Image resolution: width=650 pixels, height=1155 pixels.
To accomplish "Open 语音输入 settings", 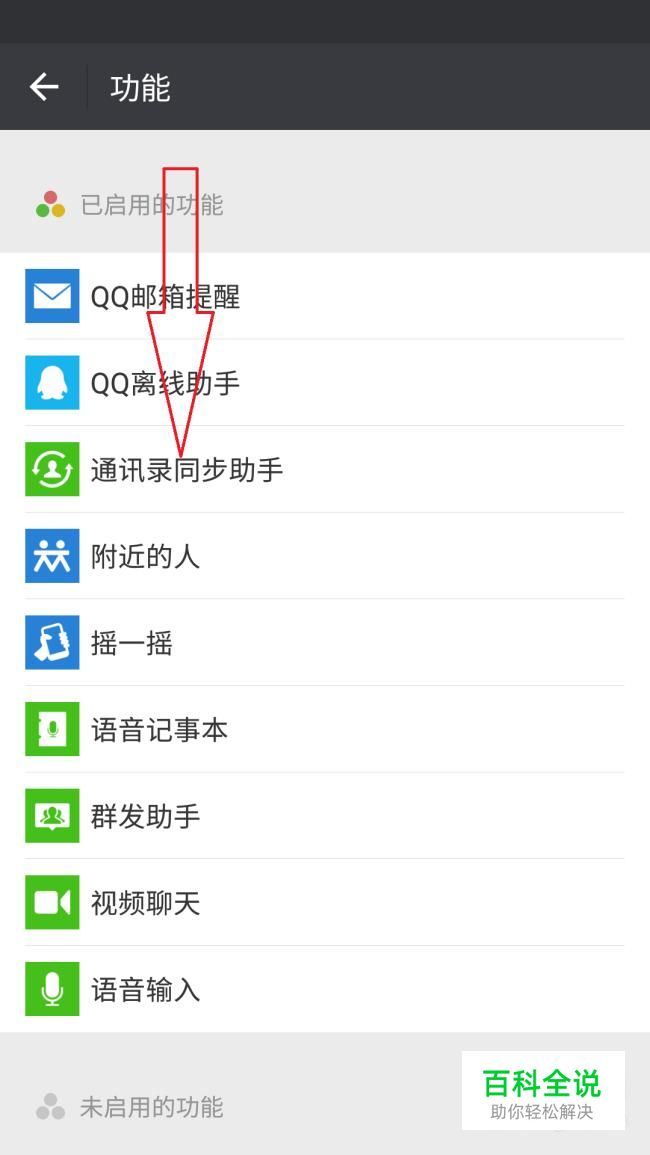I will click(x=325, y=989).
